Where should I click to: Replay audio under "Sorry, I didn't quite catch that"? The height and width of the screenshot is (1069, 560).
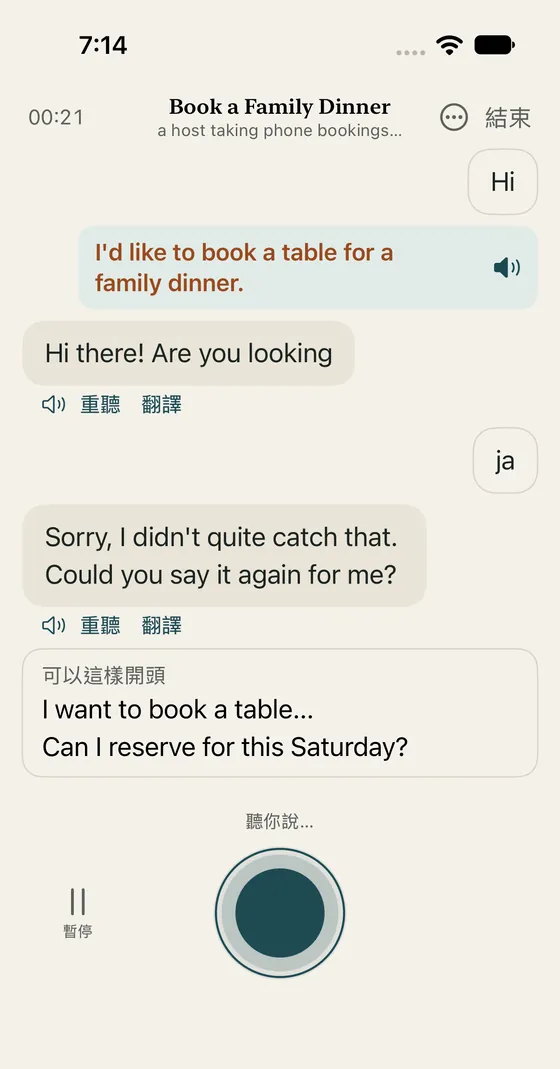pyautogui.click(x=81, y=625)
